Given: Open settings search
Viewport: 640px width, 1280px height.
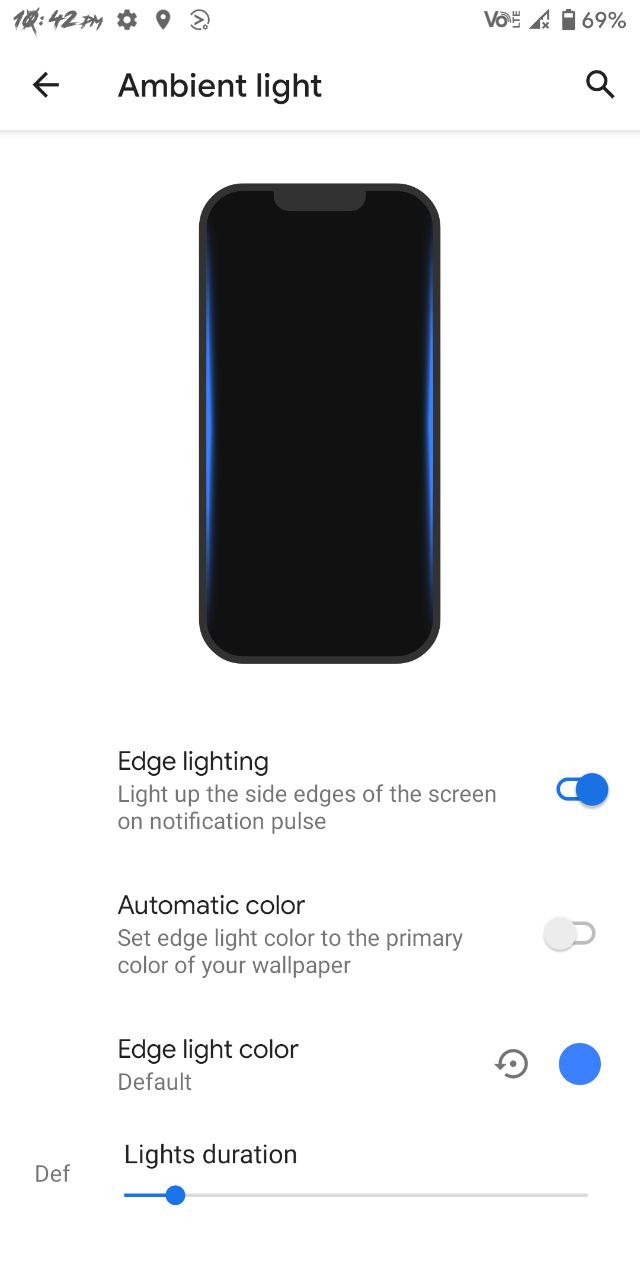Looking at the screenshot, I should (x=599, y=85).
